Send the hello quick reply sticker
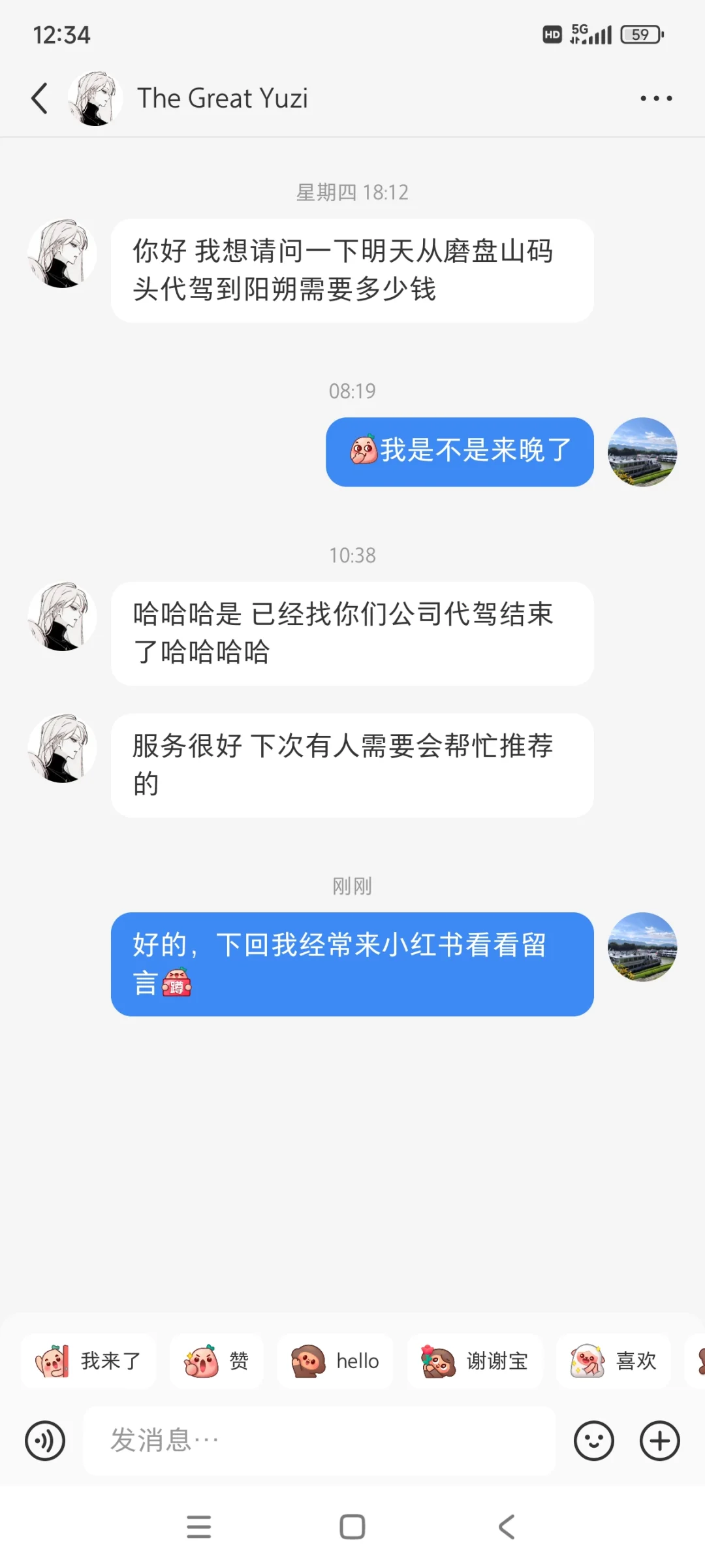The height and width of the screenshot is (1568, 705). pyautogui.click(x=335, y=1362)
